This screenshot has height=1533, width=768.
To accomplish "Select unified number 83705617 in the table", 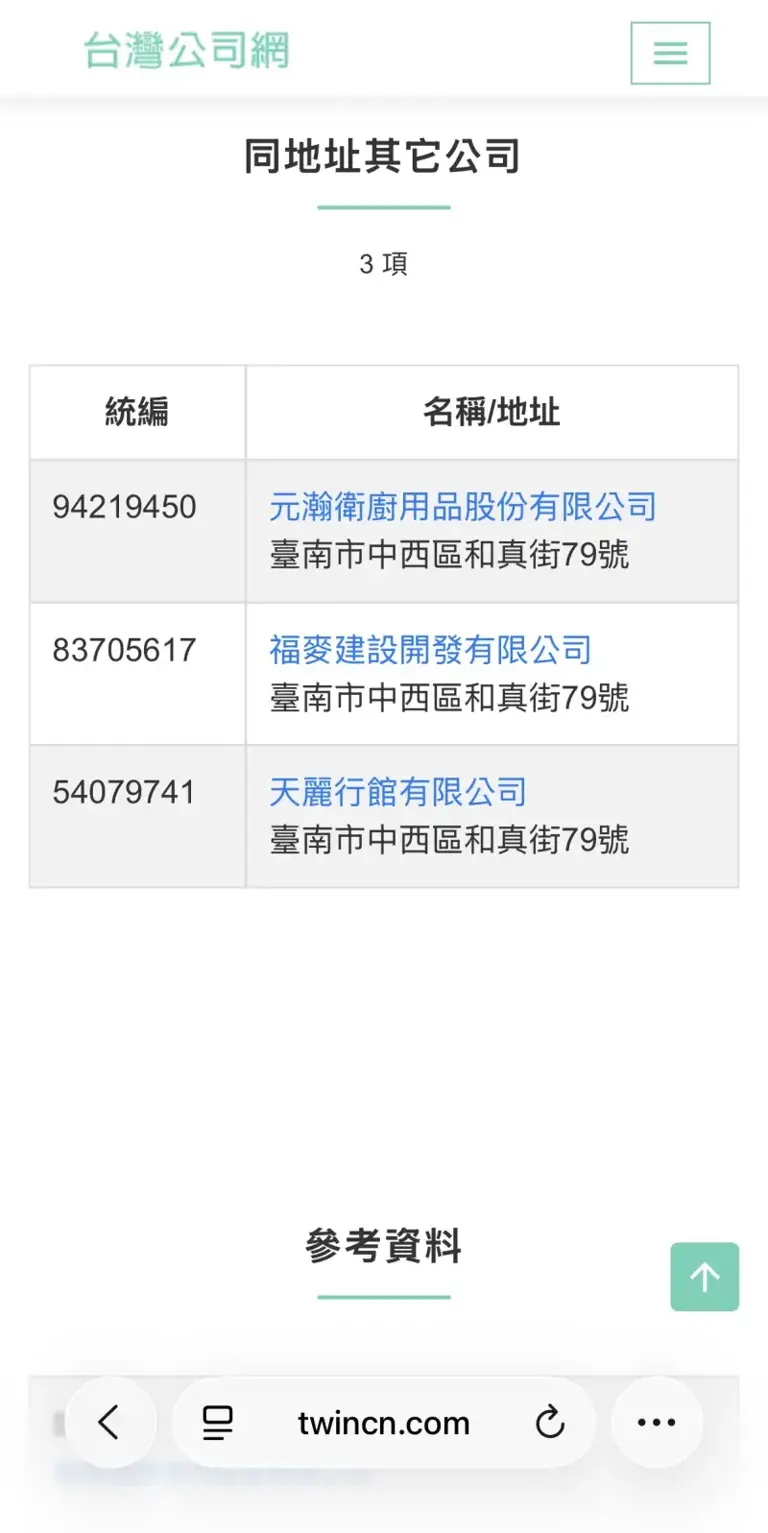I will (124, 650).
